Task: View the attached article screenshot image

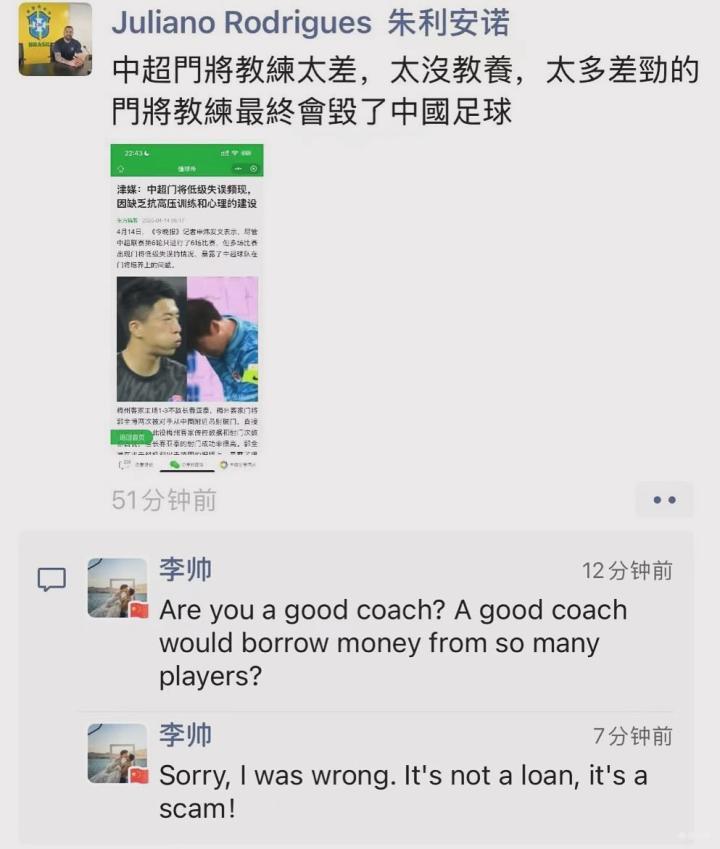Action: coord(187,308)
